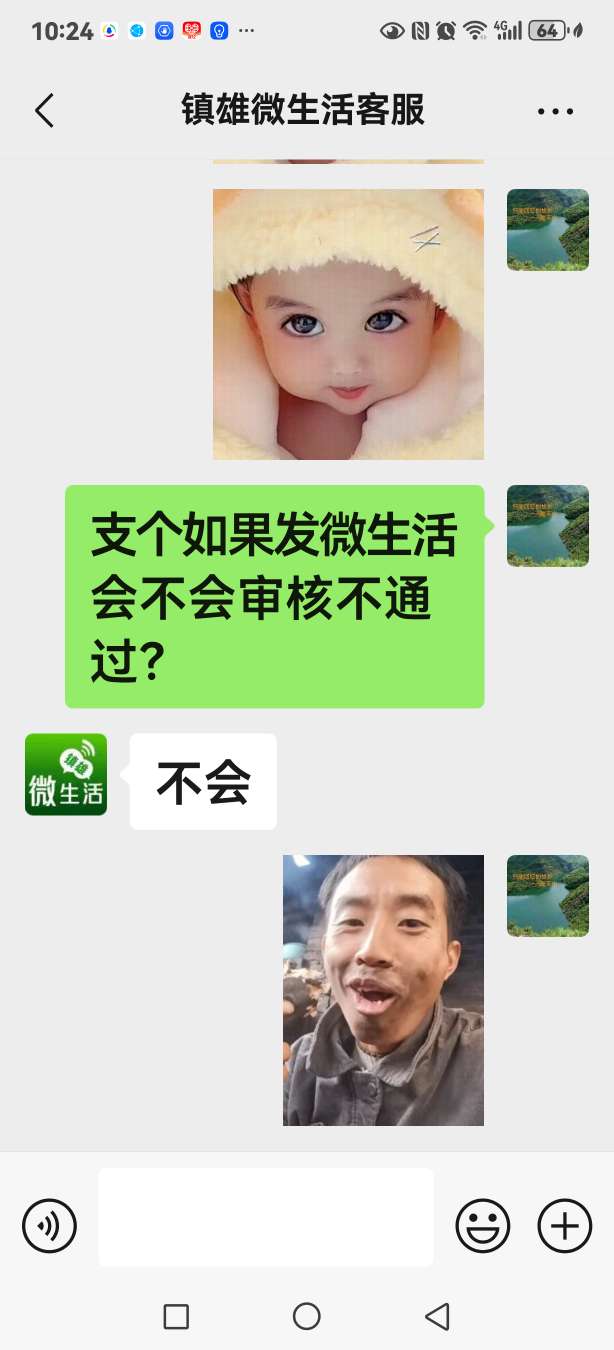This screenshot has width=614, height=1350.
Task: Tap the system home button
Action: (x=306, y=1316)
